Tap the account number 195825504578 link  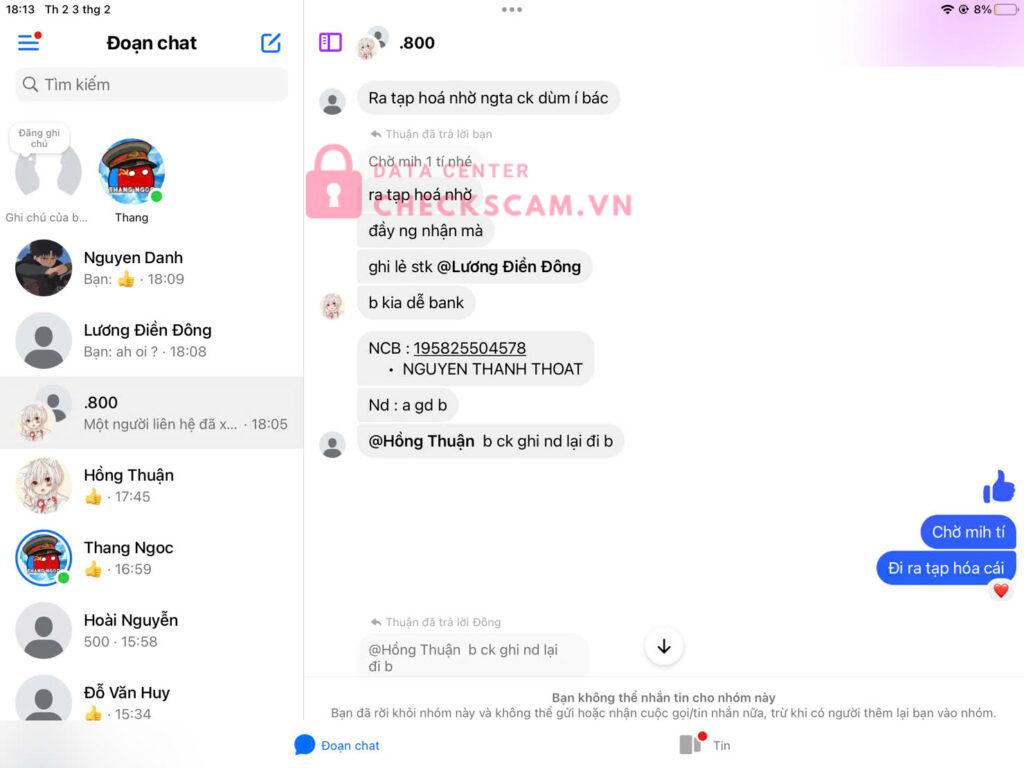[469, 348]
